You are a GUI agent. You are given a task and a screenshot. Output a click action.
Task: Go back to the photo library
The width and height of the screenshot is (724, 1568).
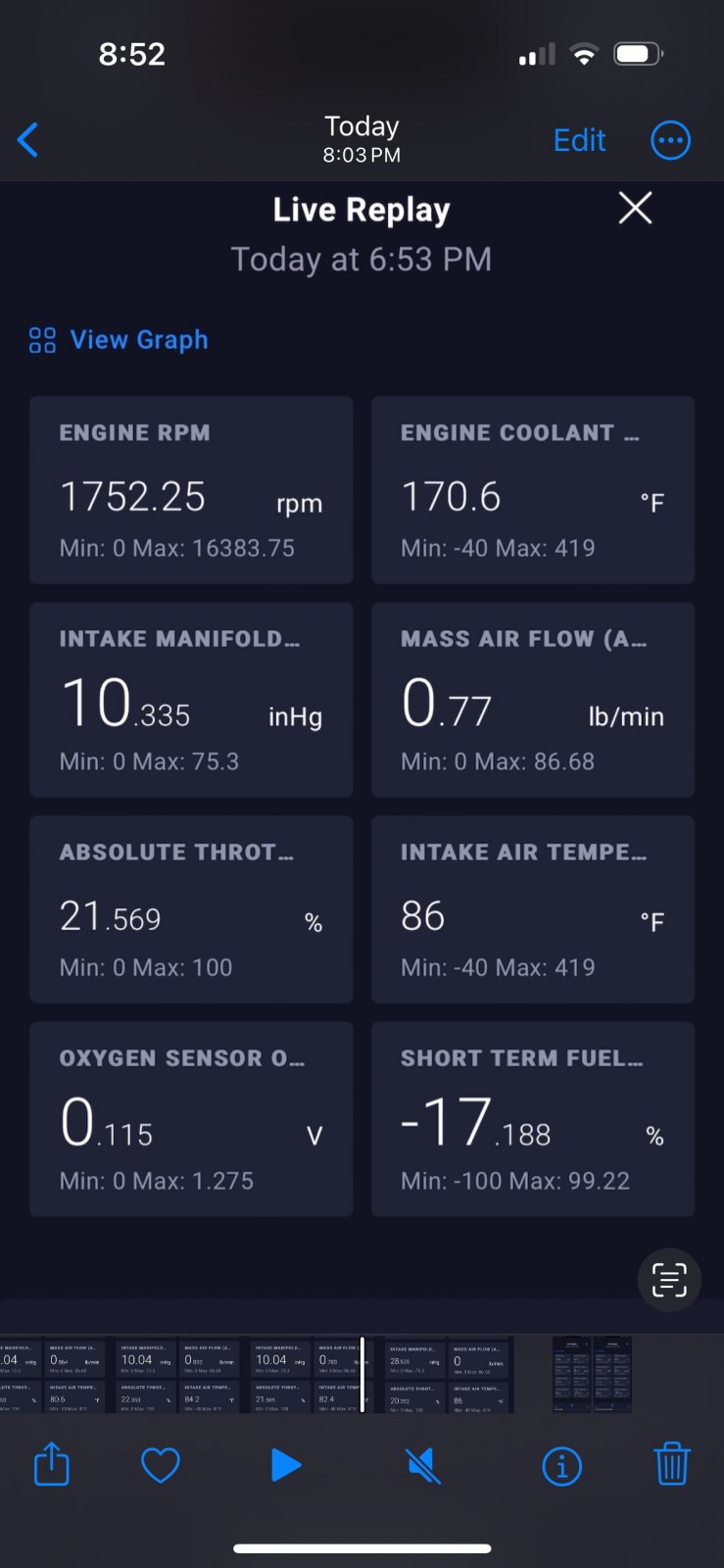coord(27,140)
